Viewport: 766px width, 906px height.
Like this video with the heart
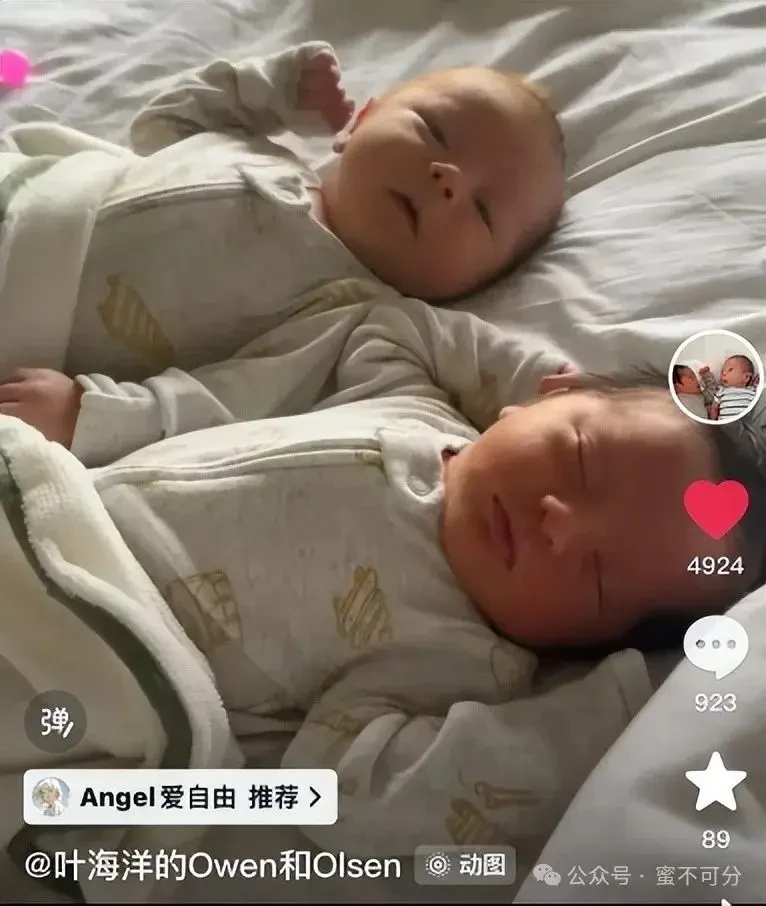click(x=716, y=509)
